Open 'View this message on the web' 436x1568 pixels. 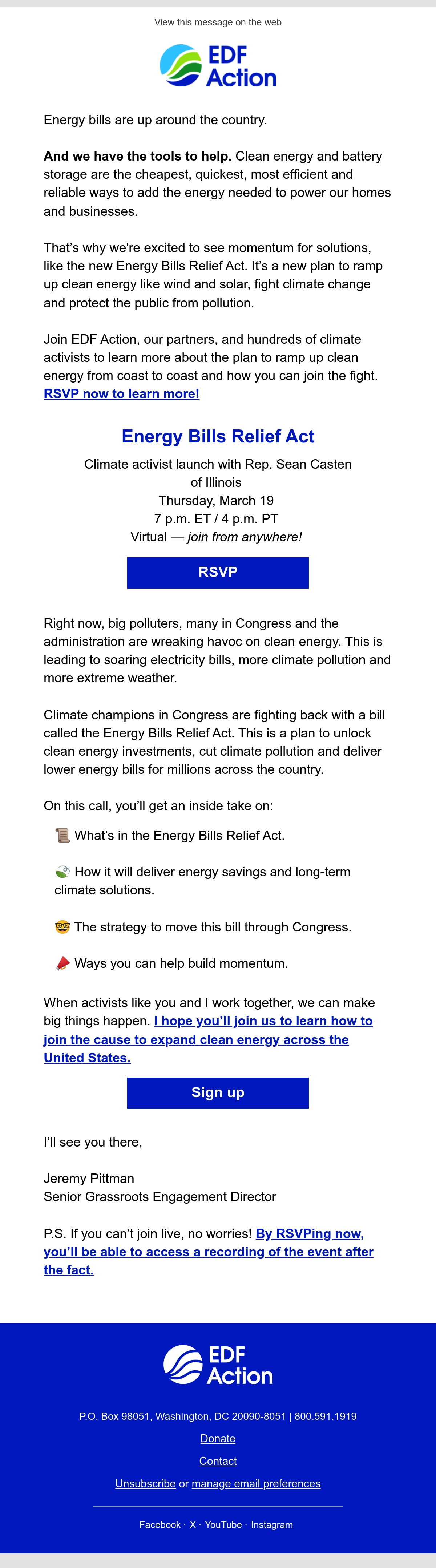[218, 23]
